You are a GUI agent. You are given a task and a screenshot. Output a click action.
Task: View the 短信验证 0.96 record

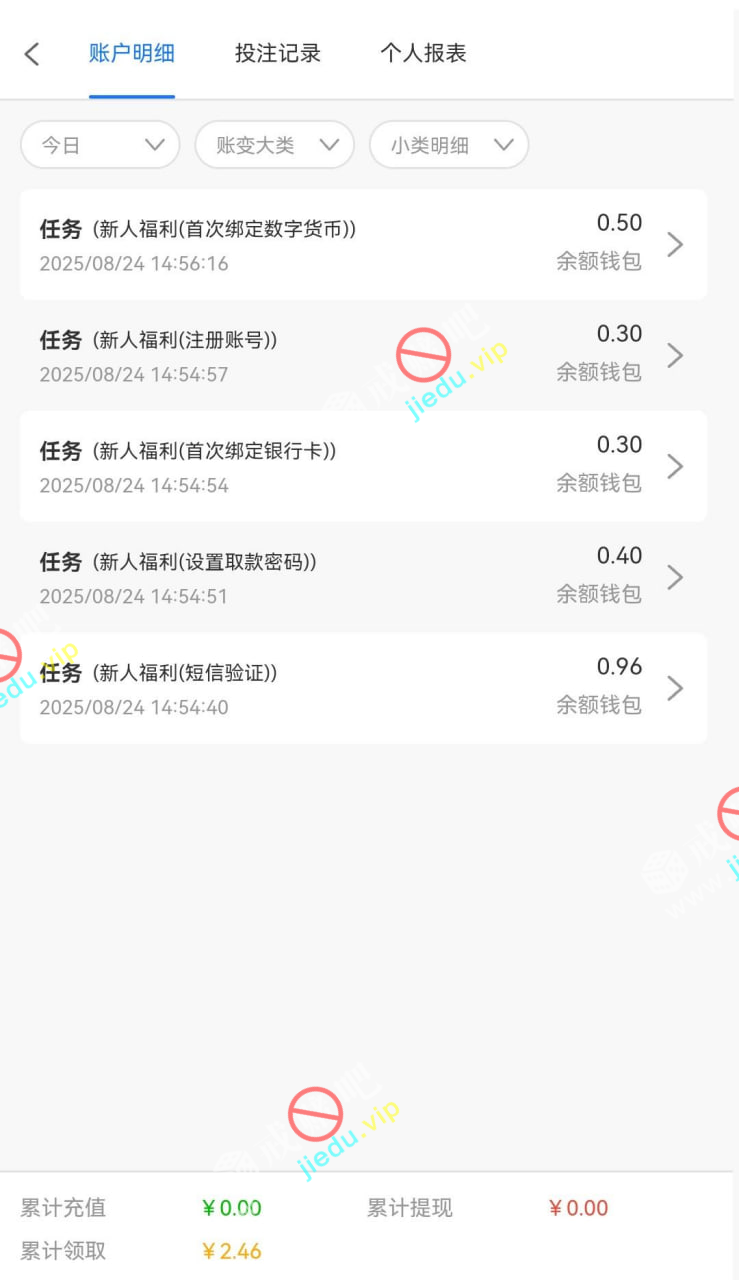tap(363, 688)
